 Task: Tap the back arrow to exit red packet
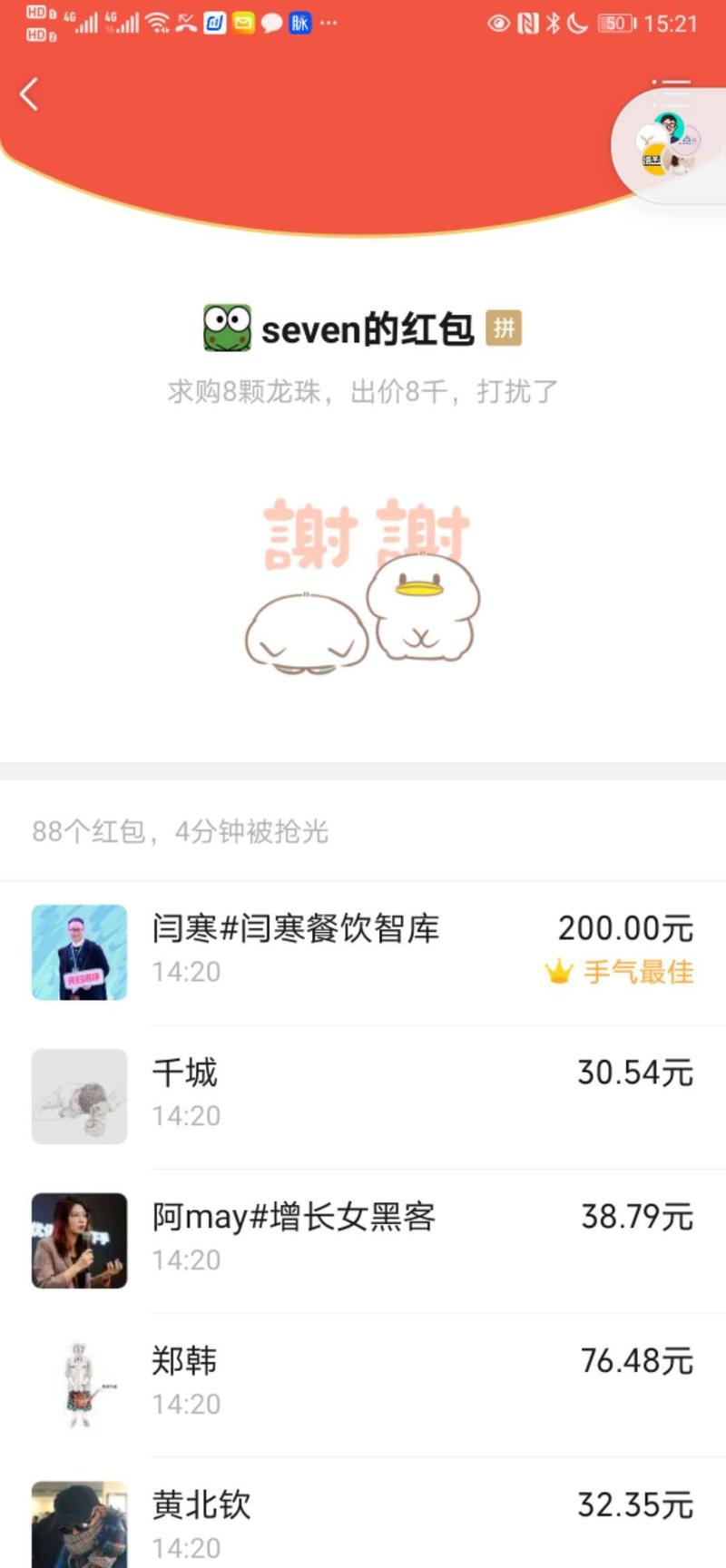(x=29, y=93)
